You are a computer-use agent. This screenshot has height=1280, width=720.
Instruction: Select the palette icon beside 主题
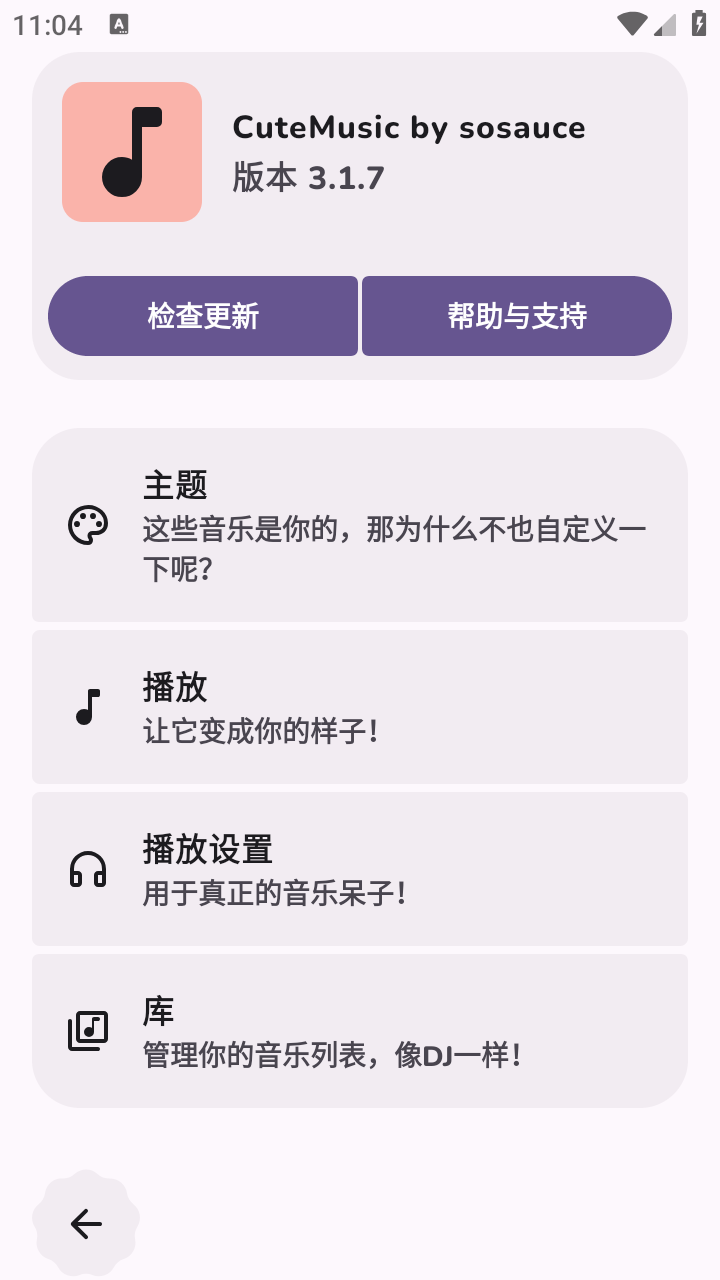coord(89,524)
